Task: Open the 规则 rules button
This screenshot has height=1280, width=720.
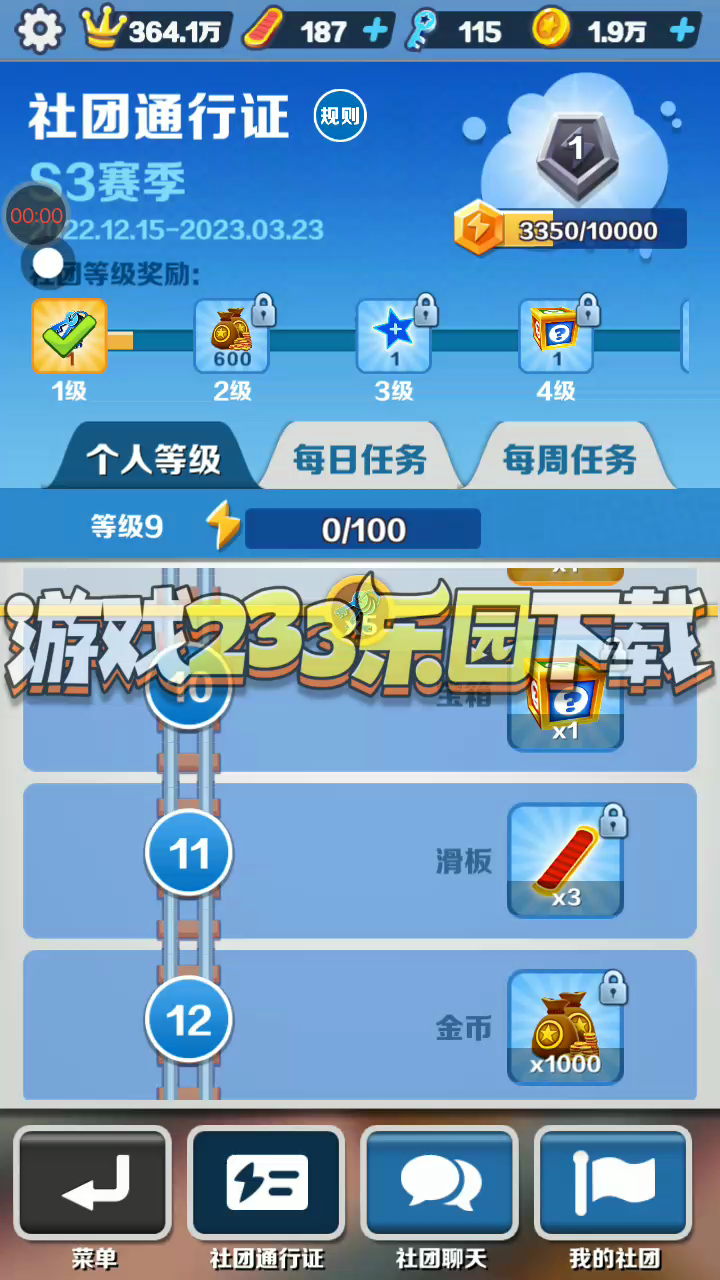Action: [340, 116]
